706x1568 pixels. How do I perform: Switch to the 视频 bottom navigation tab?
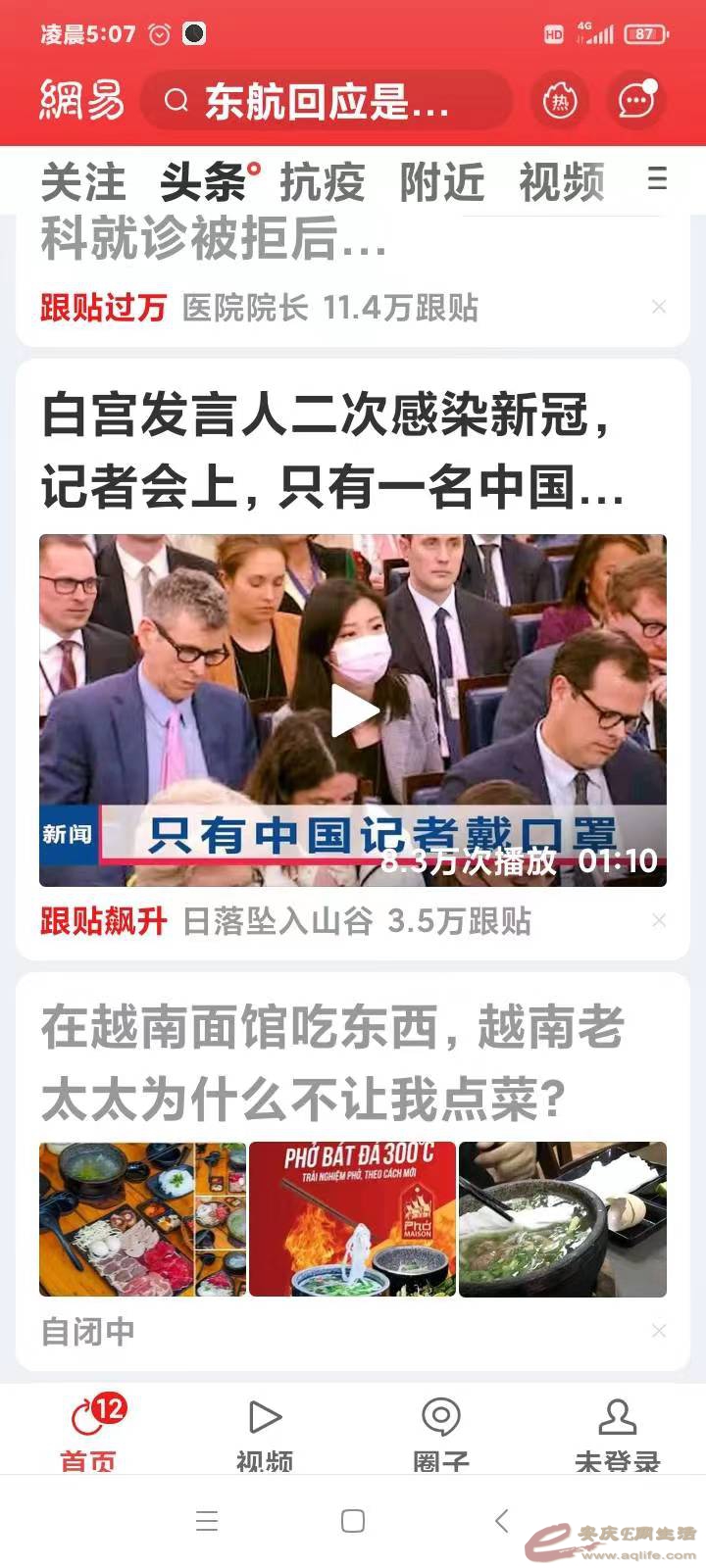[265, 1431]
